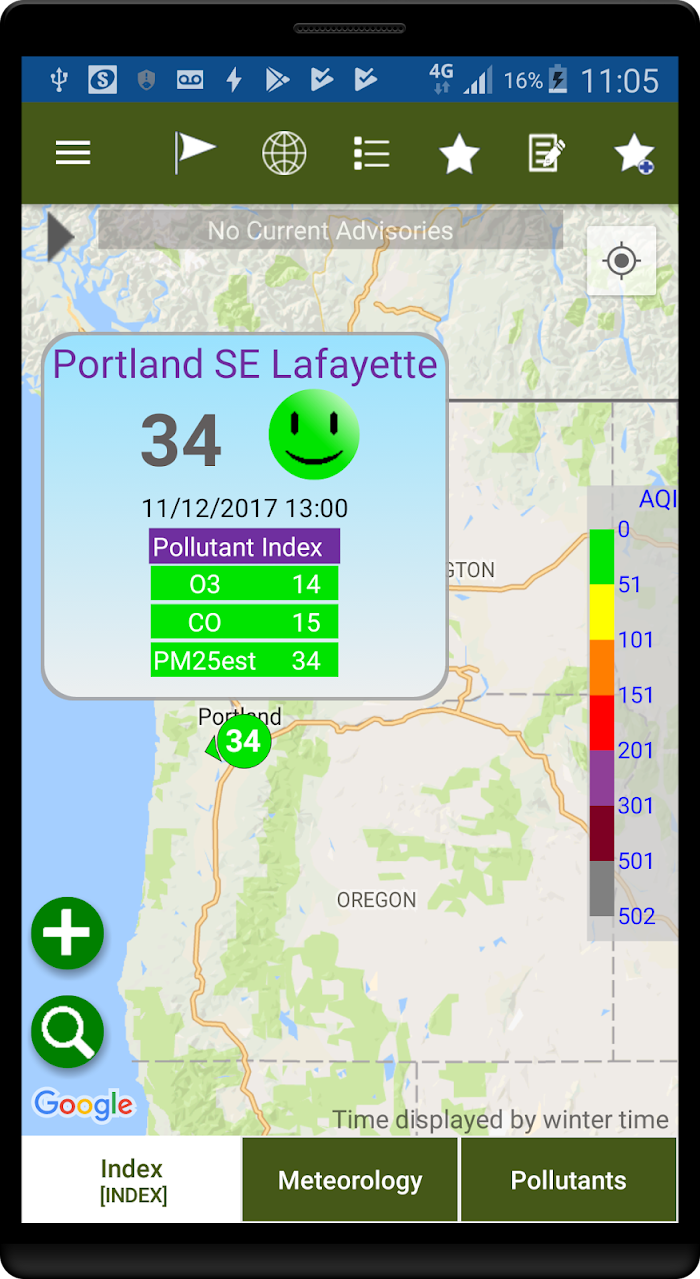Tap the note edit icon
700x1279 pixels.
[547, 153]
